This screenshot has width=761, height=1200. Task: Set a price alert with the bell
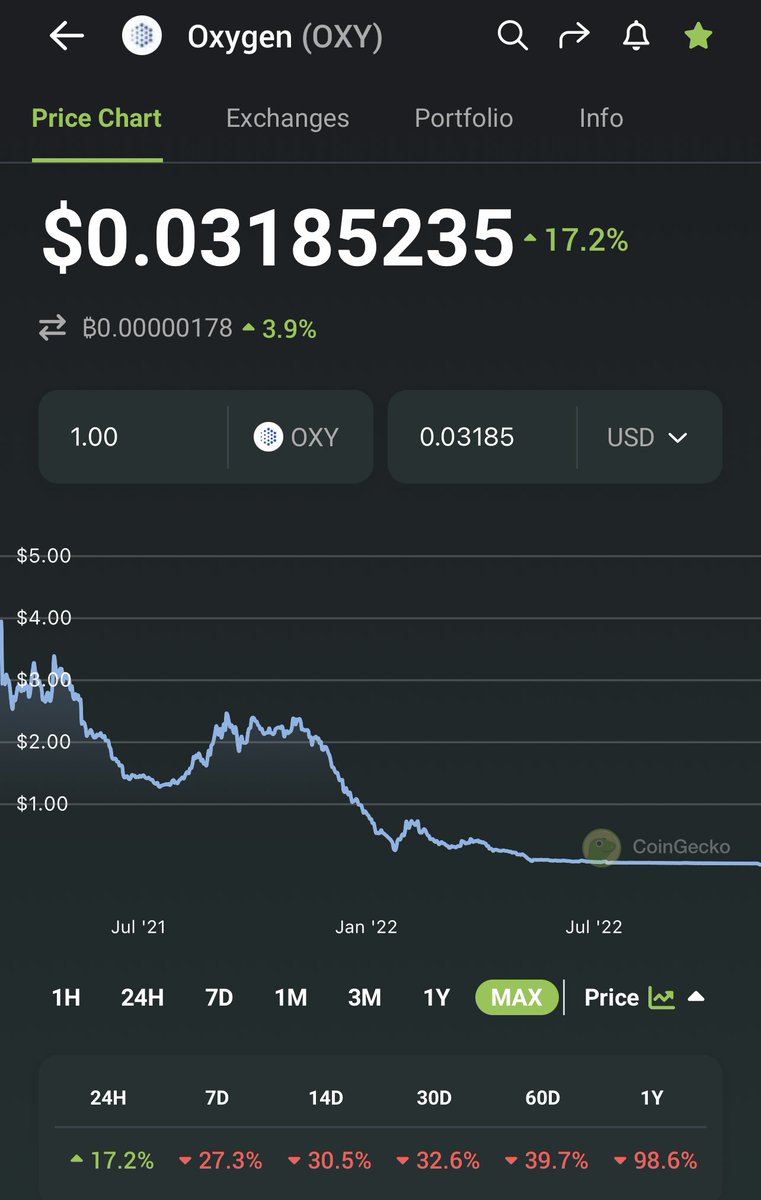click(x=636, y=37)
